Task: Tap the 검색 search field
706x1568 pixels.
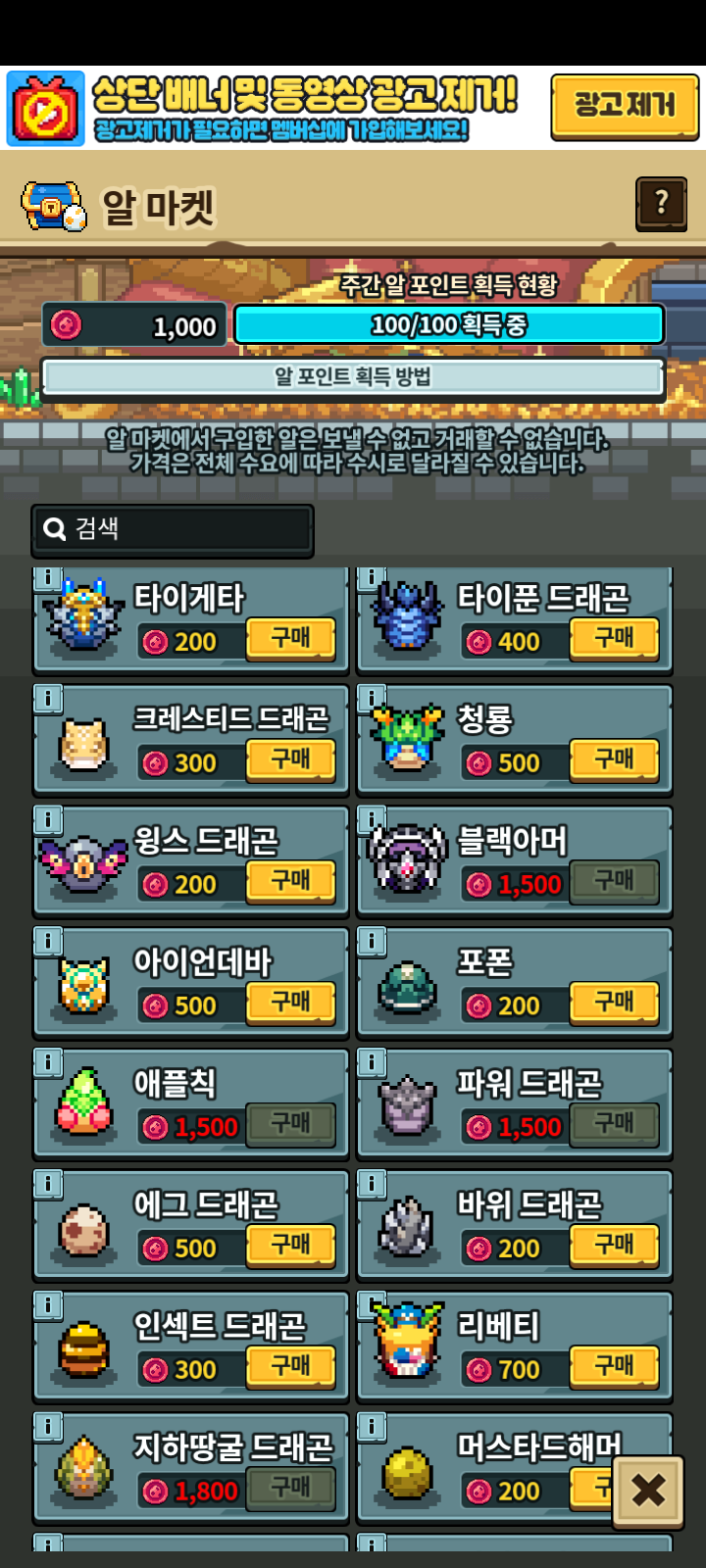Action: [x=173, y=530]
